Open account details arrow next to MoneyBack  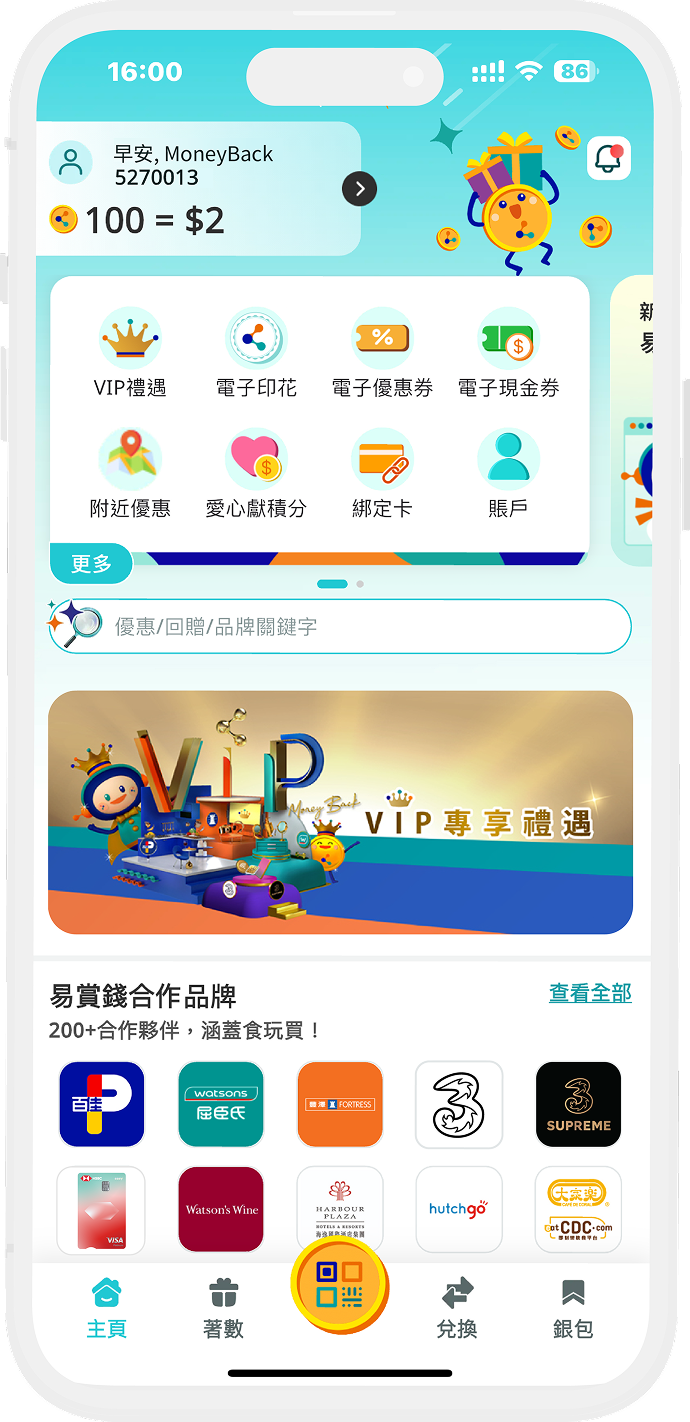pyautogui.click(x=360, y=188)
